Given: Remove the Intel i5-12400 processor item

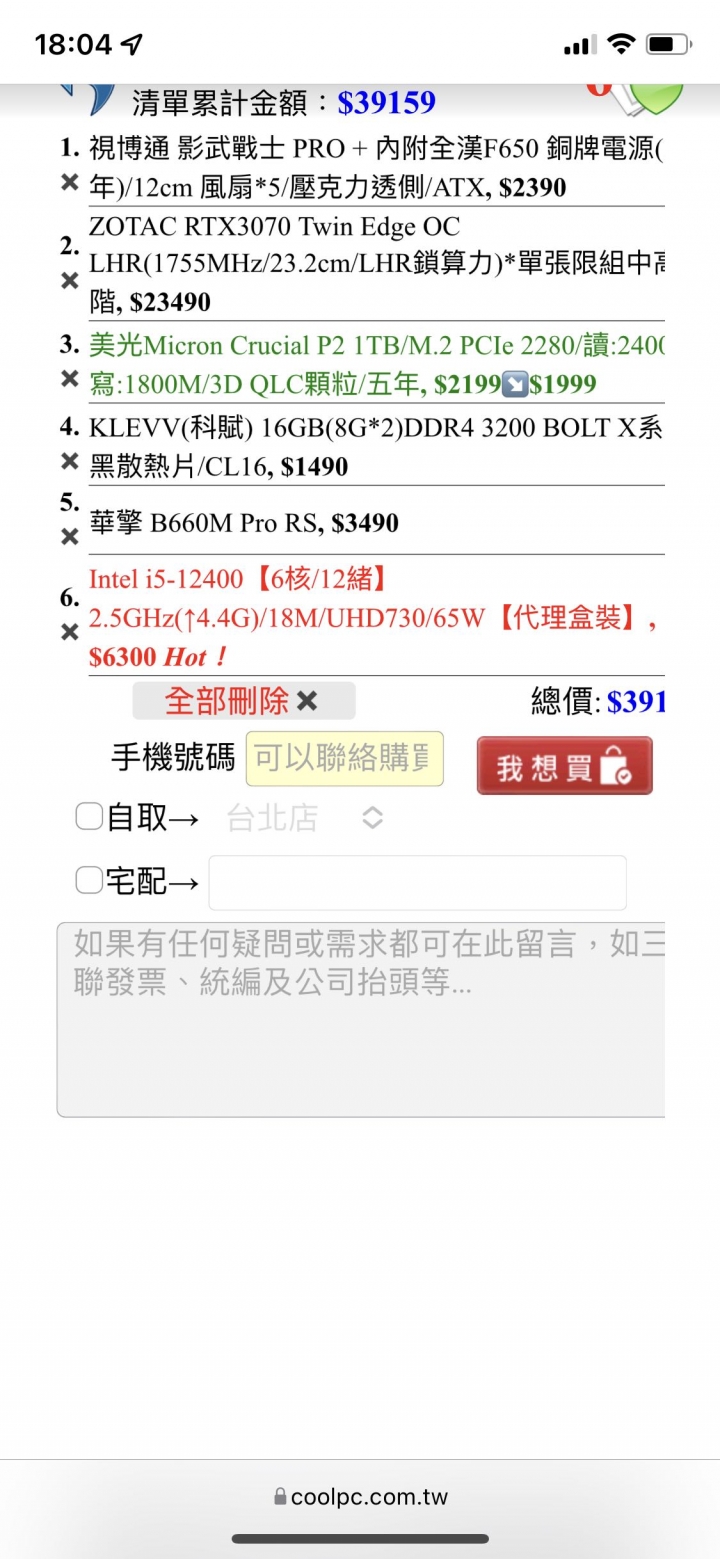Looking at the screenshot, I should coord(69,632).
